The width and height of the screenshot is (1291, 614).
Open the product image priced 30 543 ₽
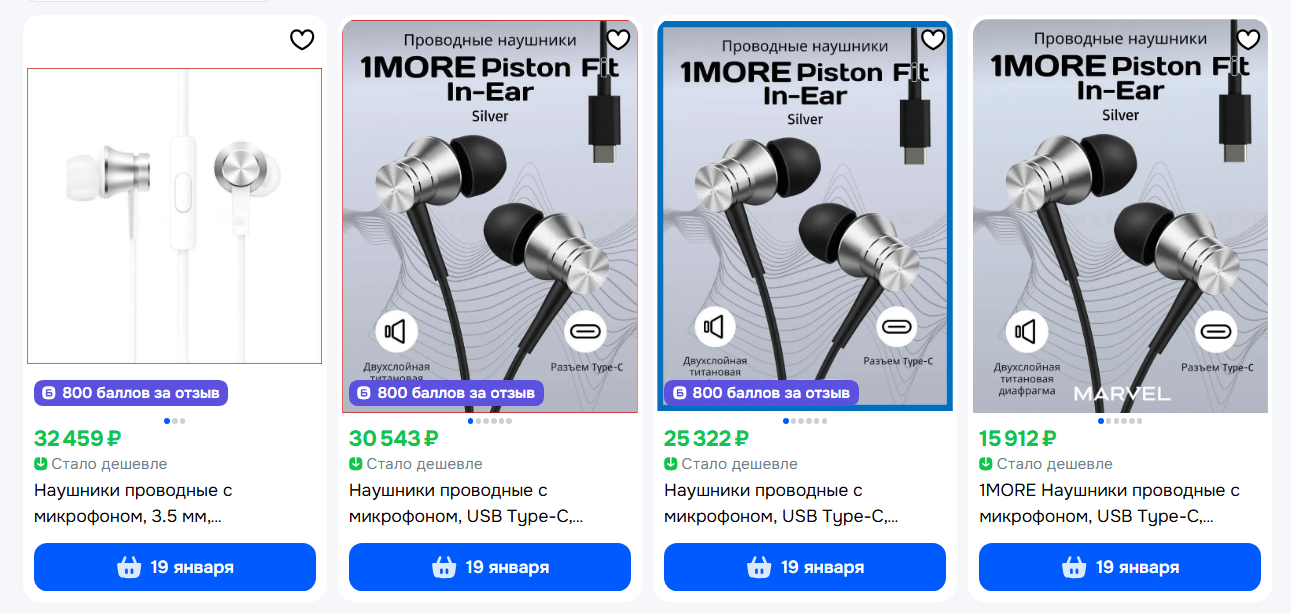click(x=490, y=230)
